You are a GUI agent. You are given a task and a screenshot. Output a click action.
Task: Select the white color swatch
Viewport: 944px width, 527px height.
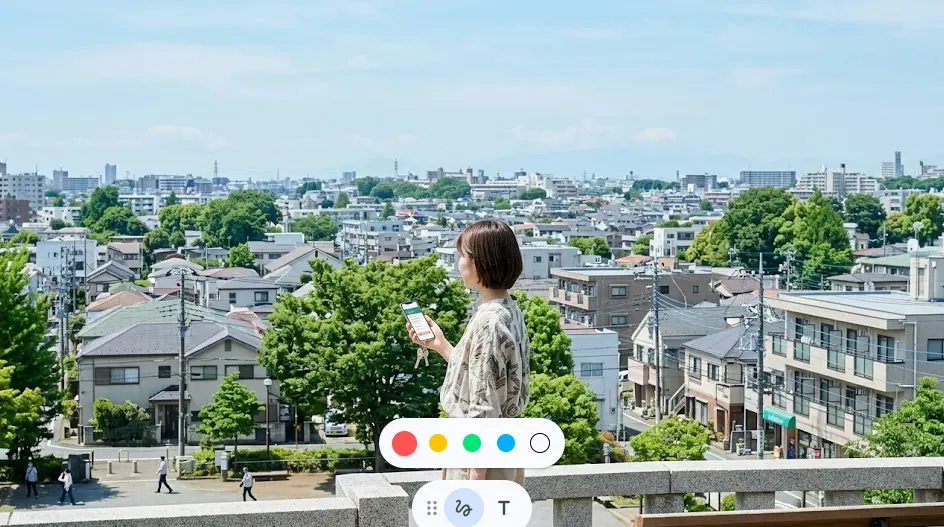540,443
